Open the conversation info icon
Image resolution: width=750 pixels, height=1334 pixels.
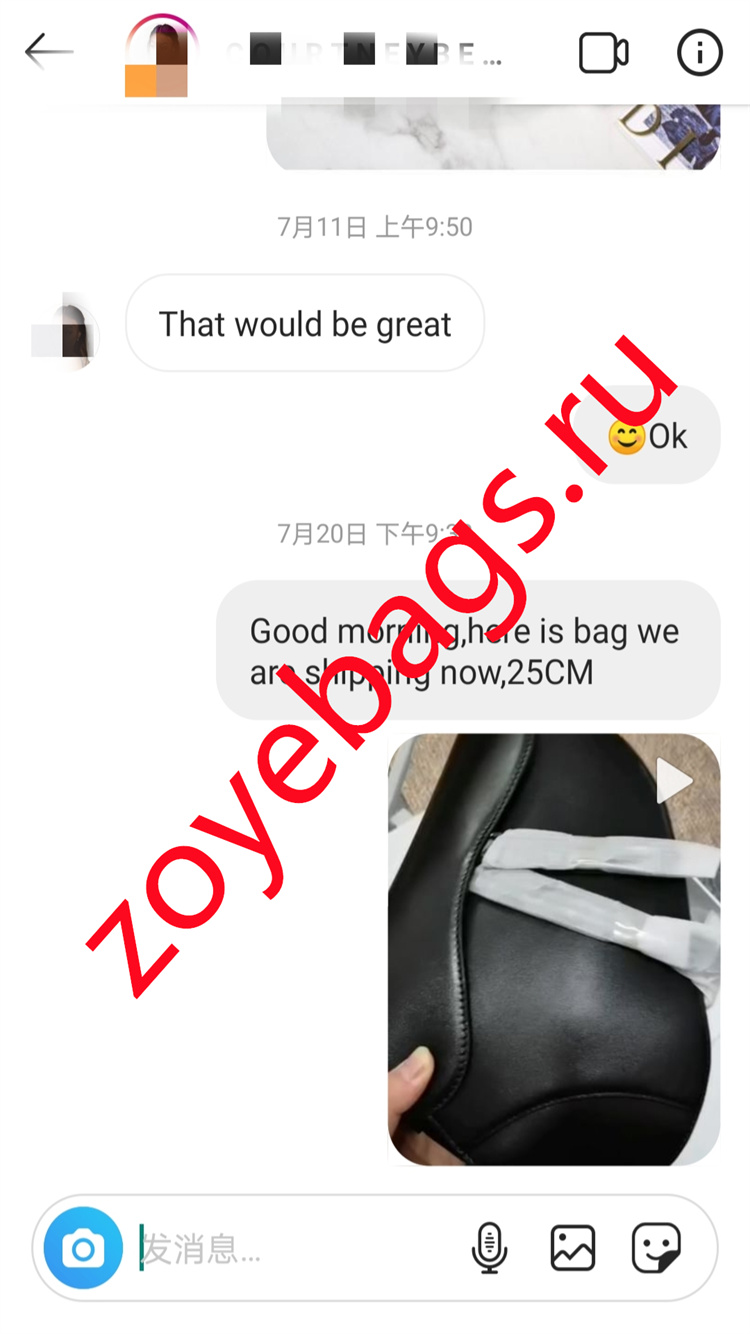point(699,53)
